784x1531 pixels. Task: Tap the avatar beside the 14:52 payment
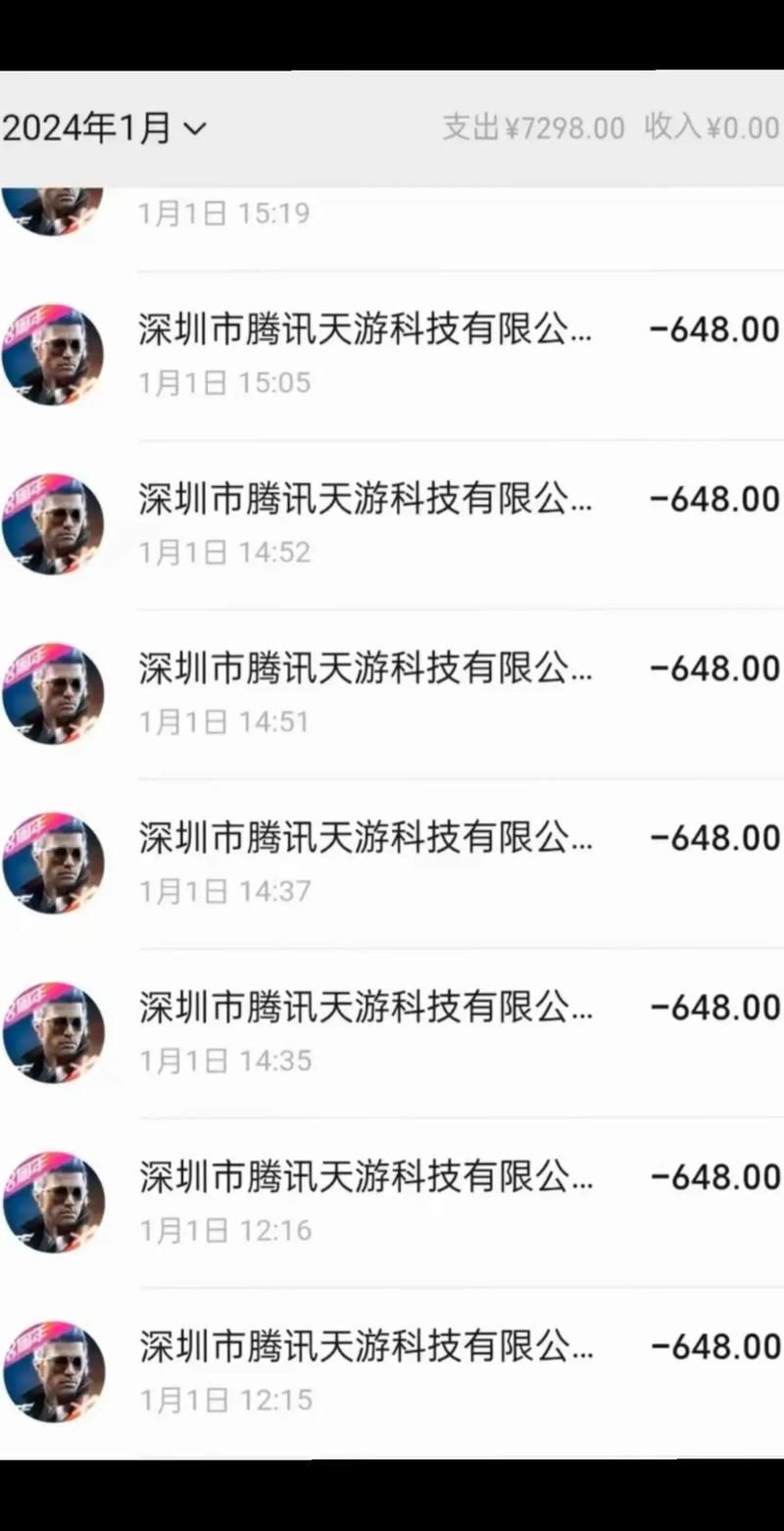pos(54,524)
